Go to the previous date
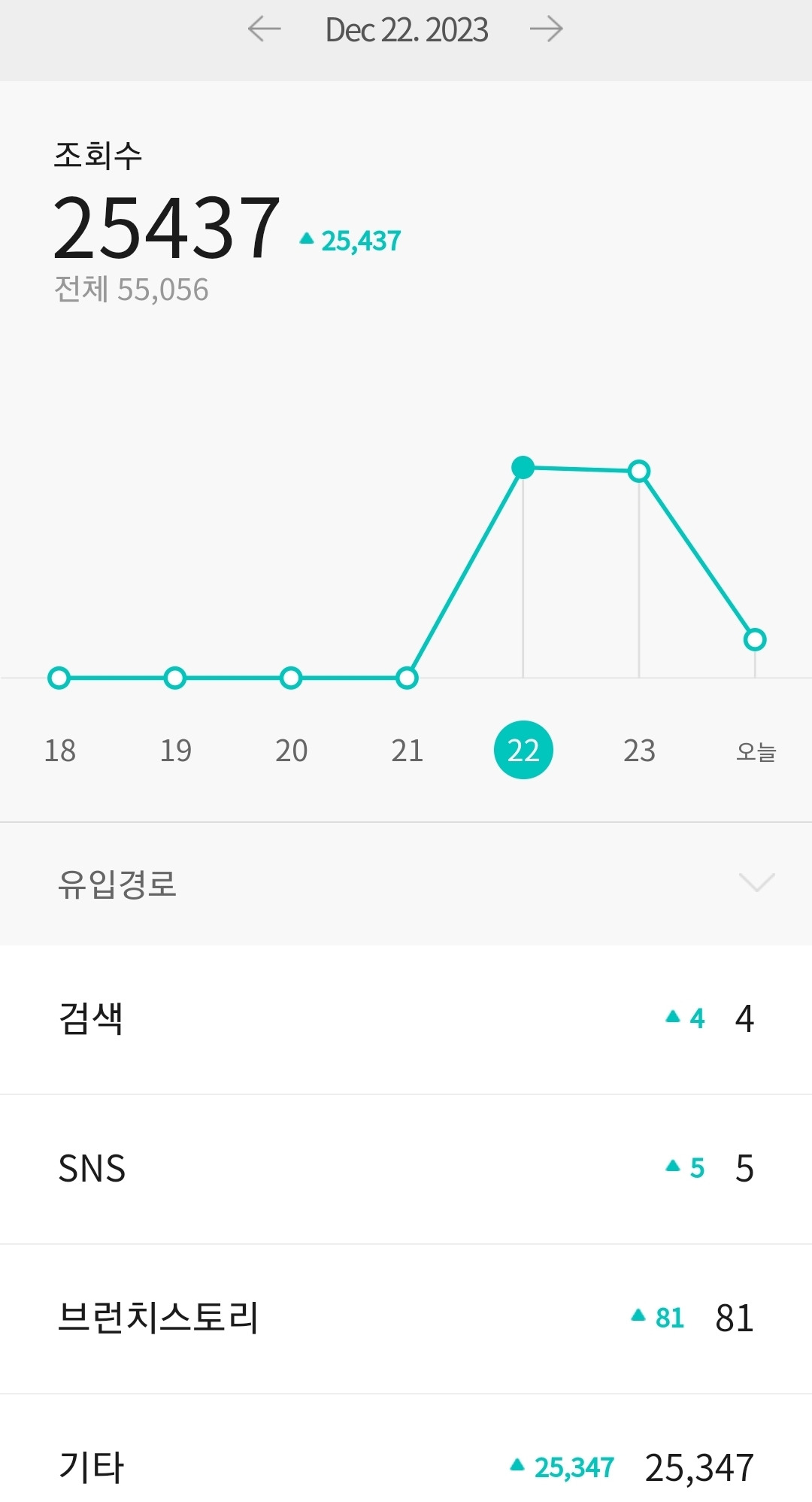The image size is (812, 1502). (264, 30)
